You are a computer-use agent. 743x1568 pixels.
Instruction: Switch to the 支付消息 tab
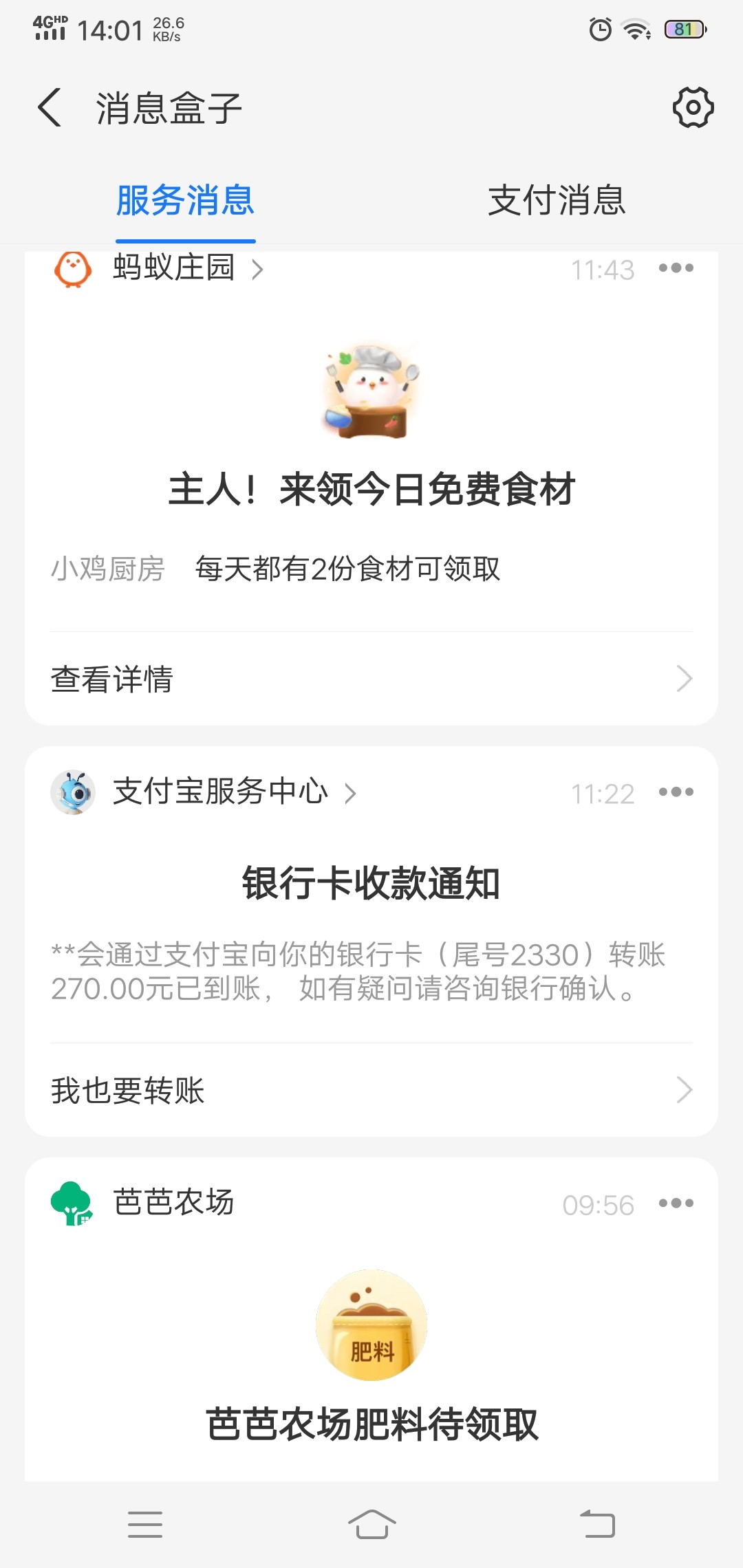(556, 200)
